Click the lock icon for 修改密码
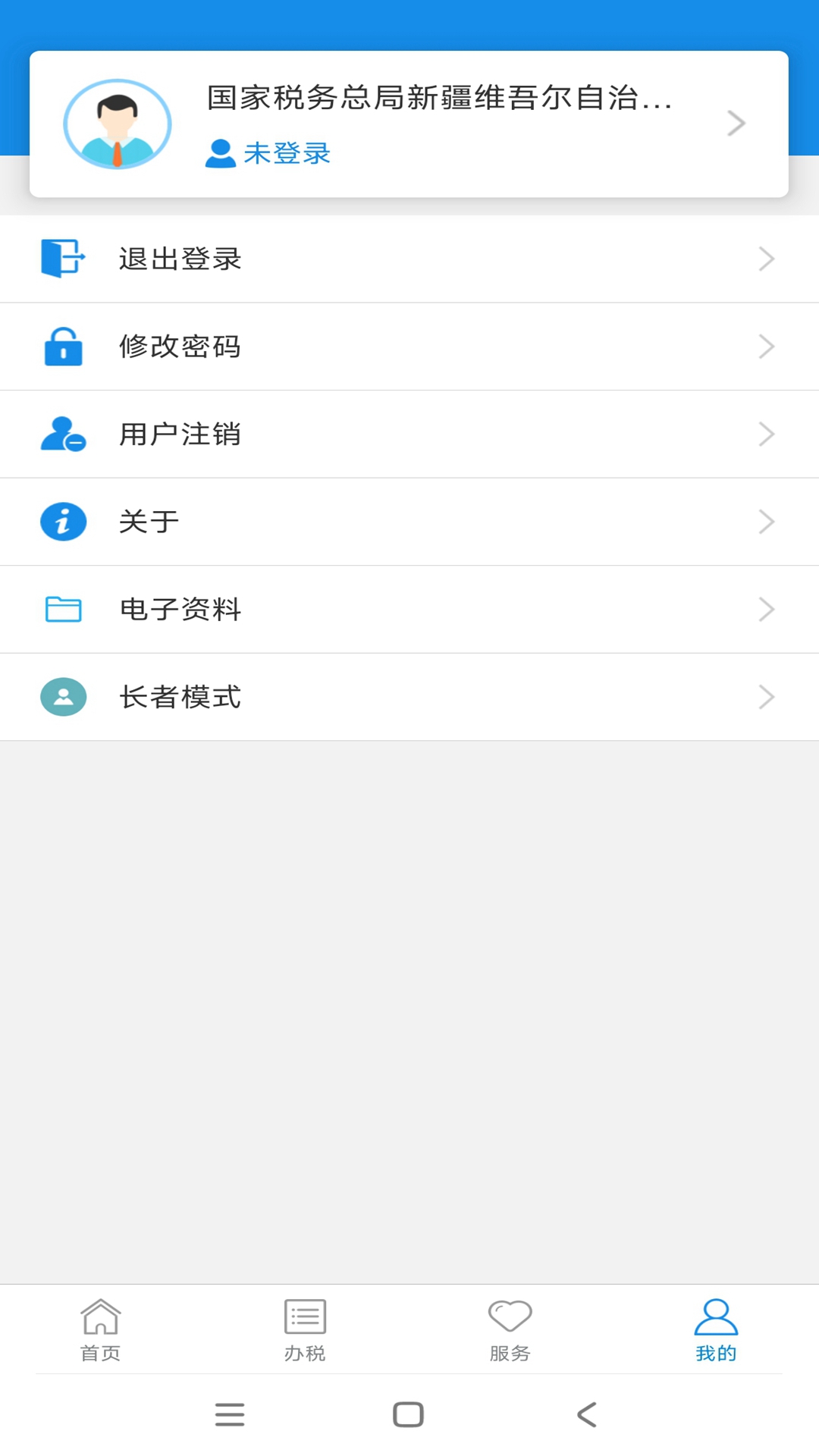Viewport: 819px width, 1456px height. [x=64, y=347]
